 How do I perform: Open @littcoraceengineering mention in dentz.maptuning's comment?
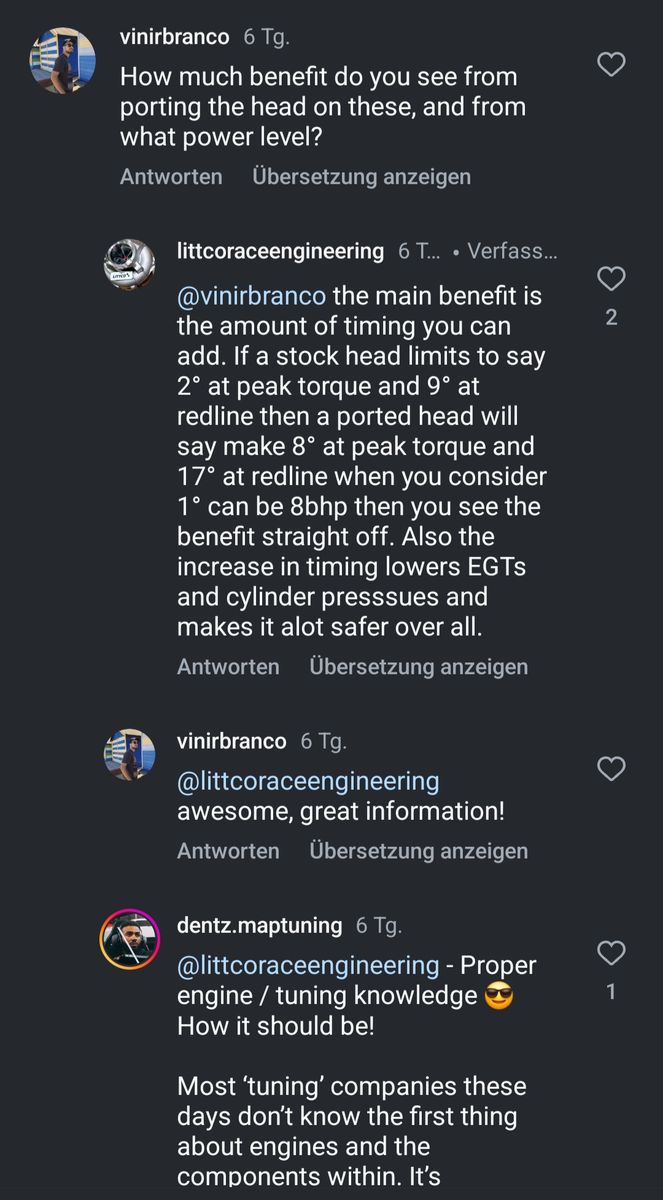tap(308, 966)
